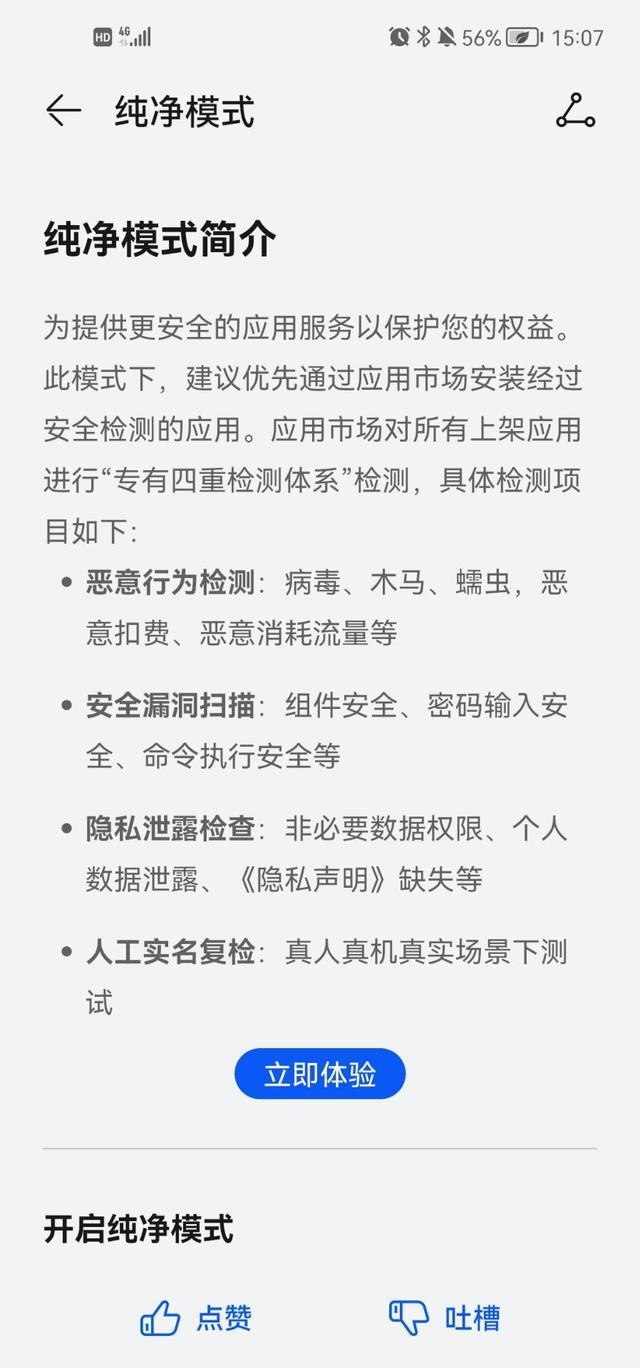
Task: Give a 点赞 thumbs up
Action: (196, 1318)
